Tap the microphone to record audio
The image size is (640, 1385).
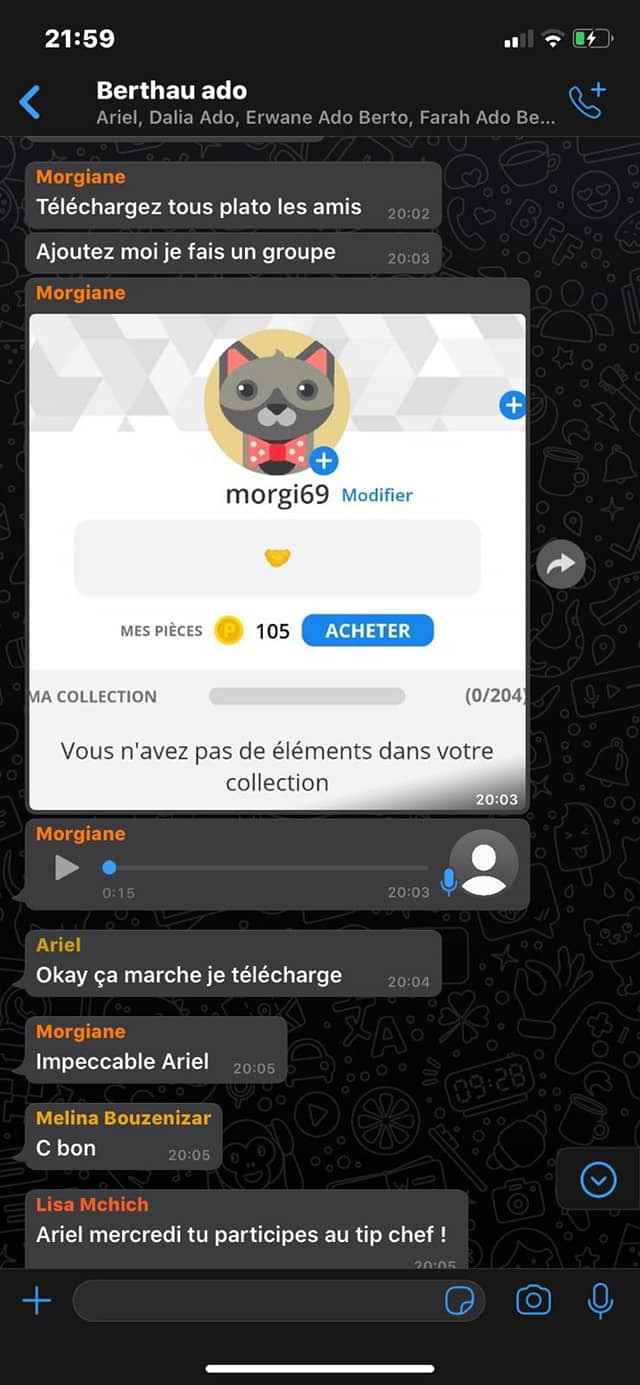[600, 1300]
